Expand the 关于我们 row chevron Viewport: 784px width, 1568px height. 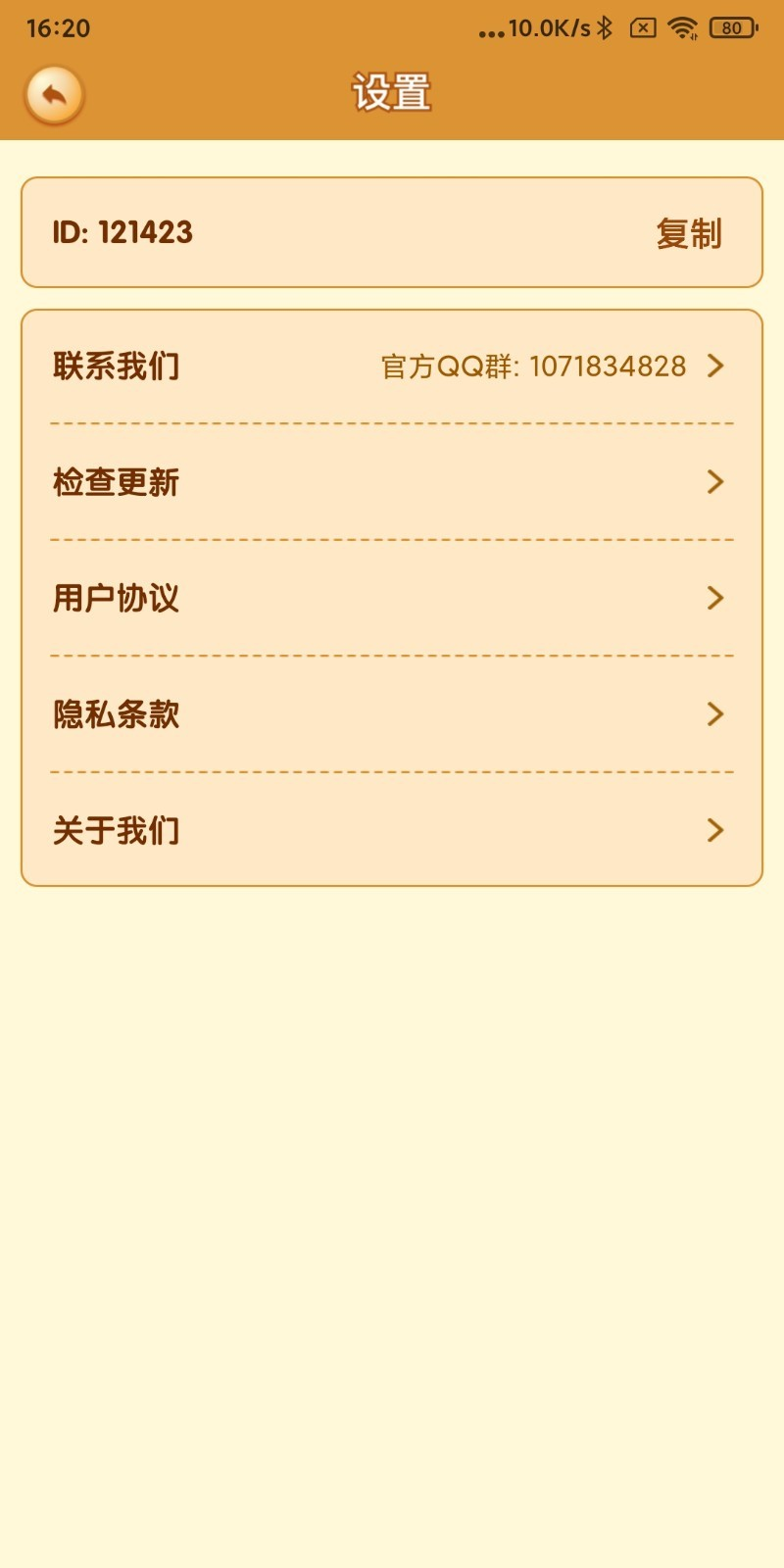(715, 830)
